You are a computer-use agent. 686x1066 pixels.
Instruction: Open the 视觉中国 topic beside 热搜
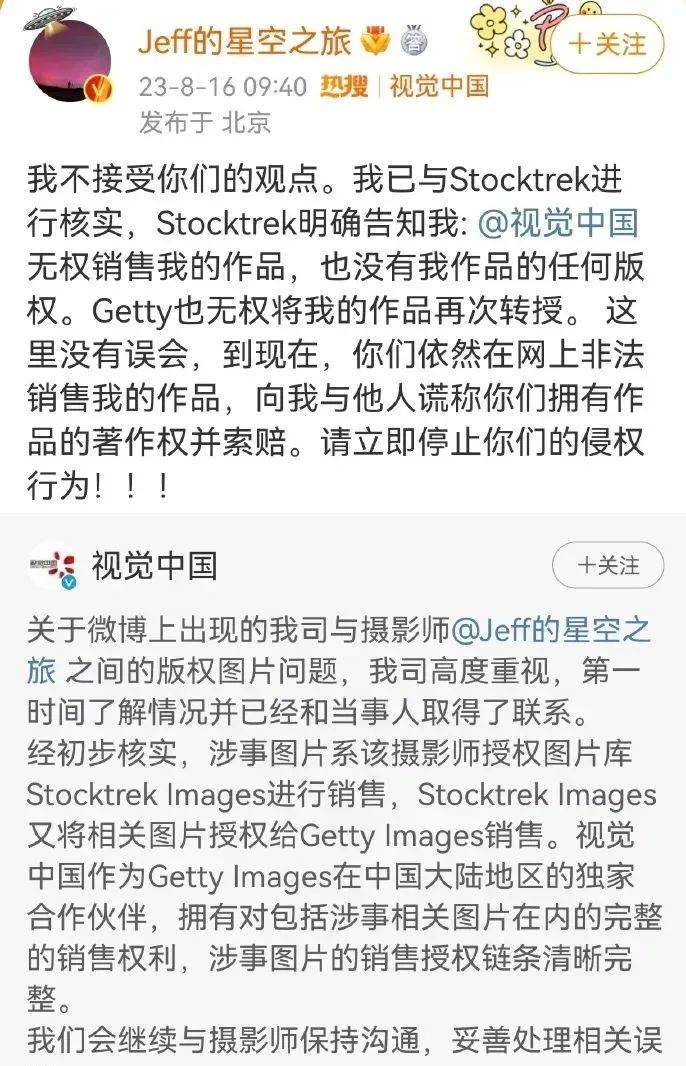tap(438, 86)
